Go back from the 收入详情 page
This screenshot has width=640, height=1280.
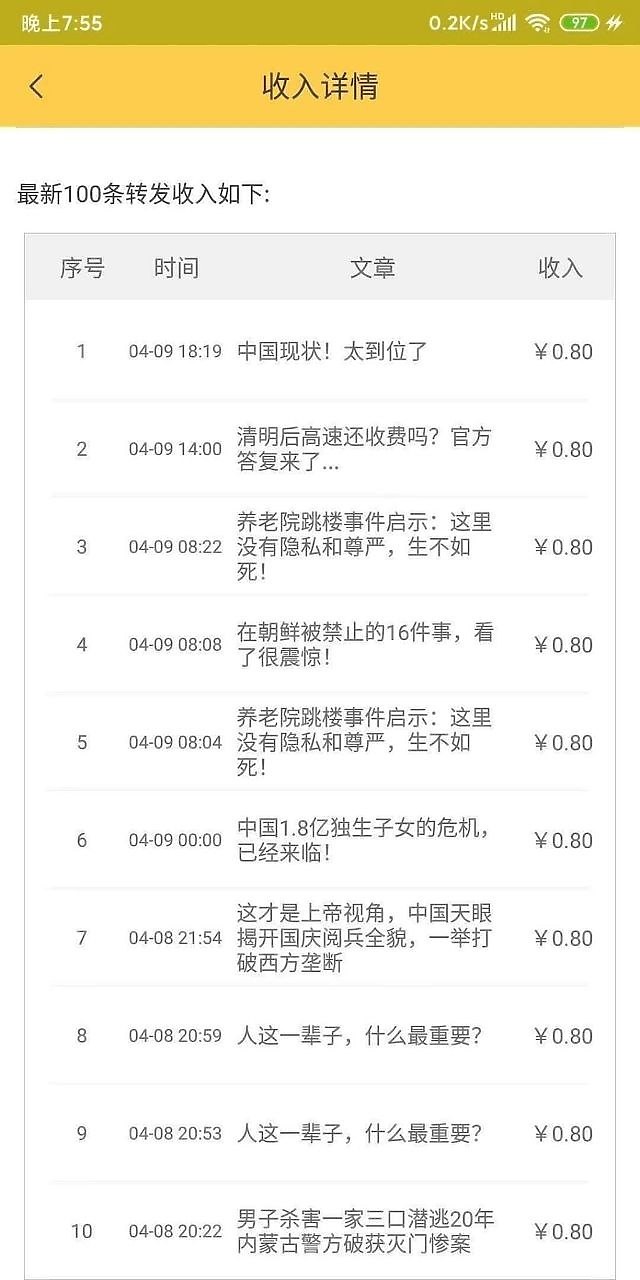point(36,87)
